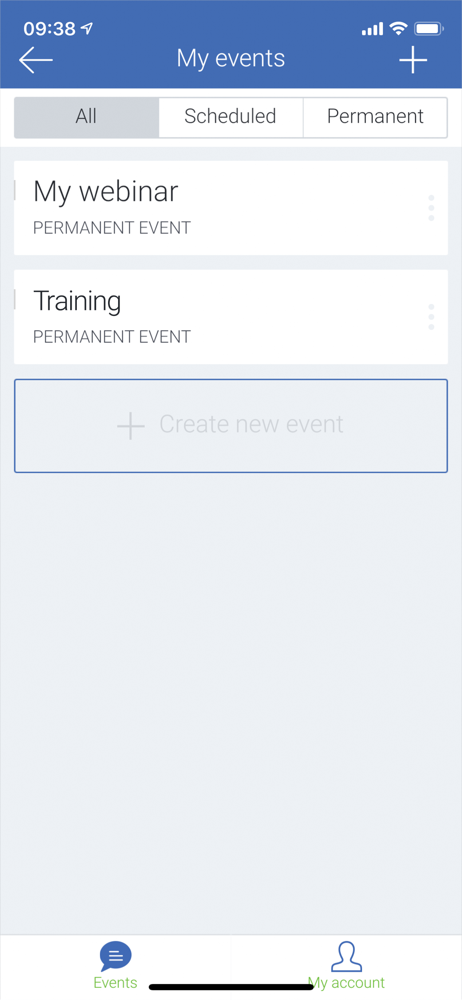The height and width of the screenshot is (1000, 462).
Task: Select the All filter segment
Action: (87, 117)
